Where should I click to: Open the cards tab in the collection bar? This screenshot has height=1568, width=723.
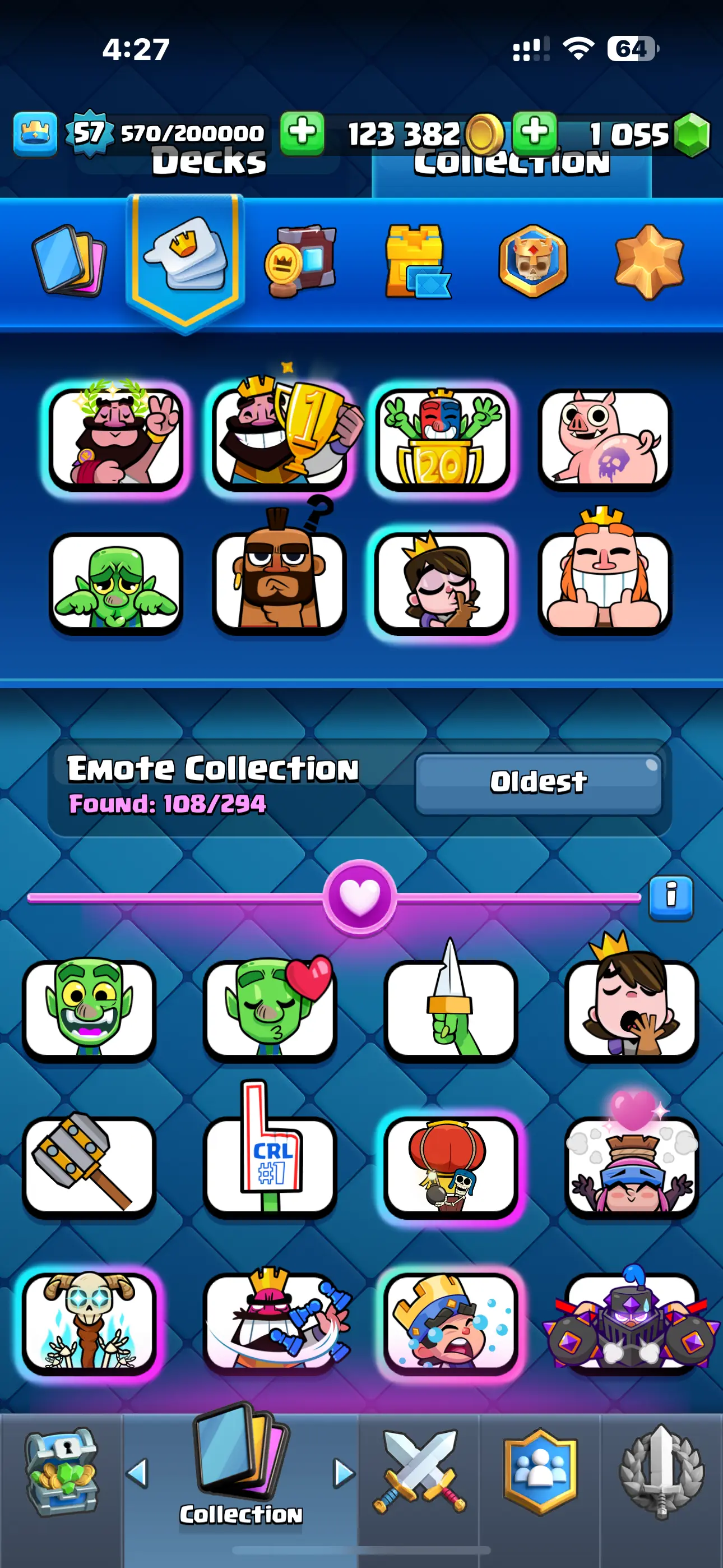pos(68,261)
